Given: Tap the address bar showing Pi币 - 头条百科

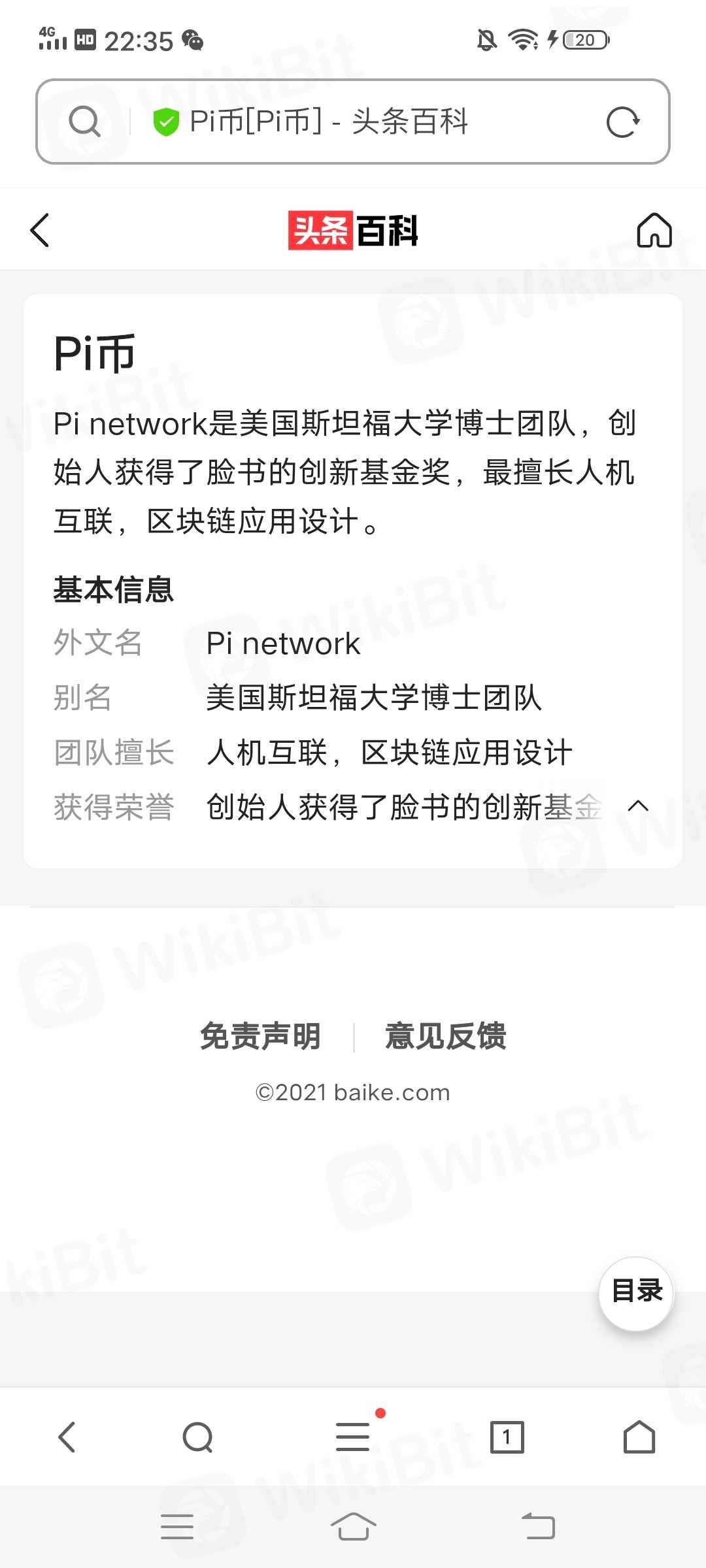Looking at the screenshot, I should pyautogui.click(x=353, y=122).
